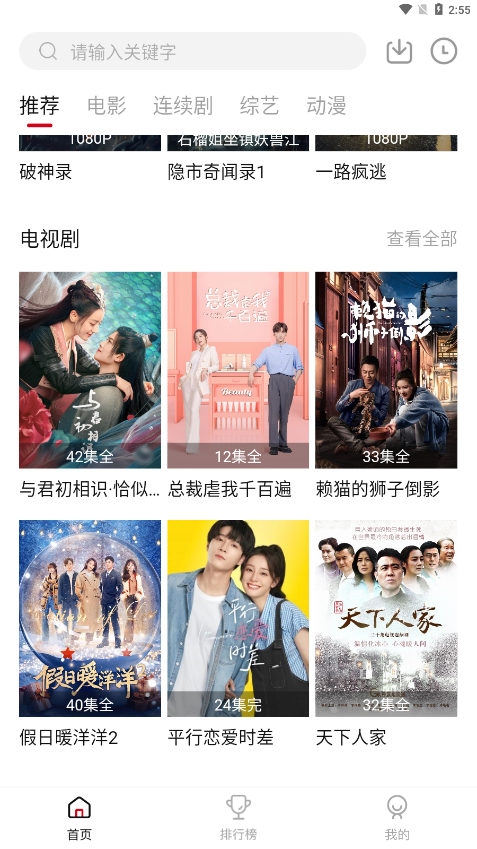The height and width of the screenshot is (849, 477).
Task: Switch to the 电影 tab
Action: tap(107, 106)
